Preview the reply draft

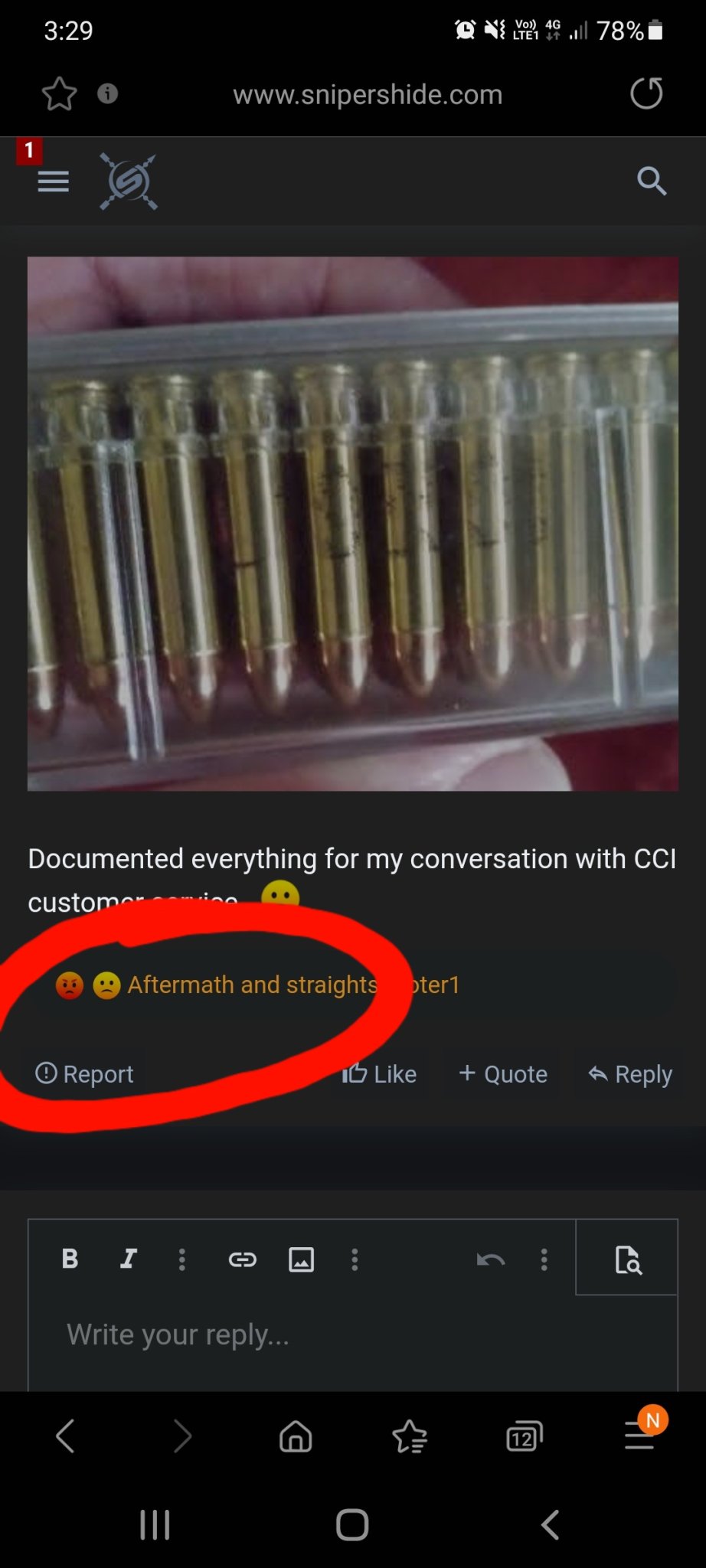click(628, 1259)
